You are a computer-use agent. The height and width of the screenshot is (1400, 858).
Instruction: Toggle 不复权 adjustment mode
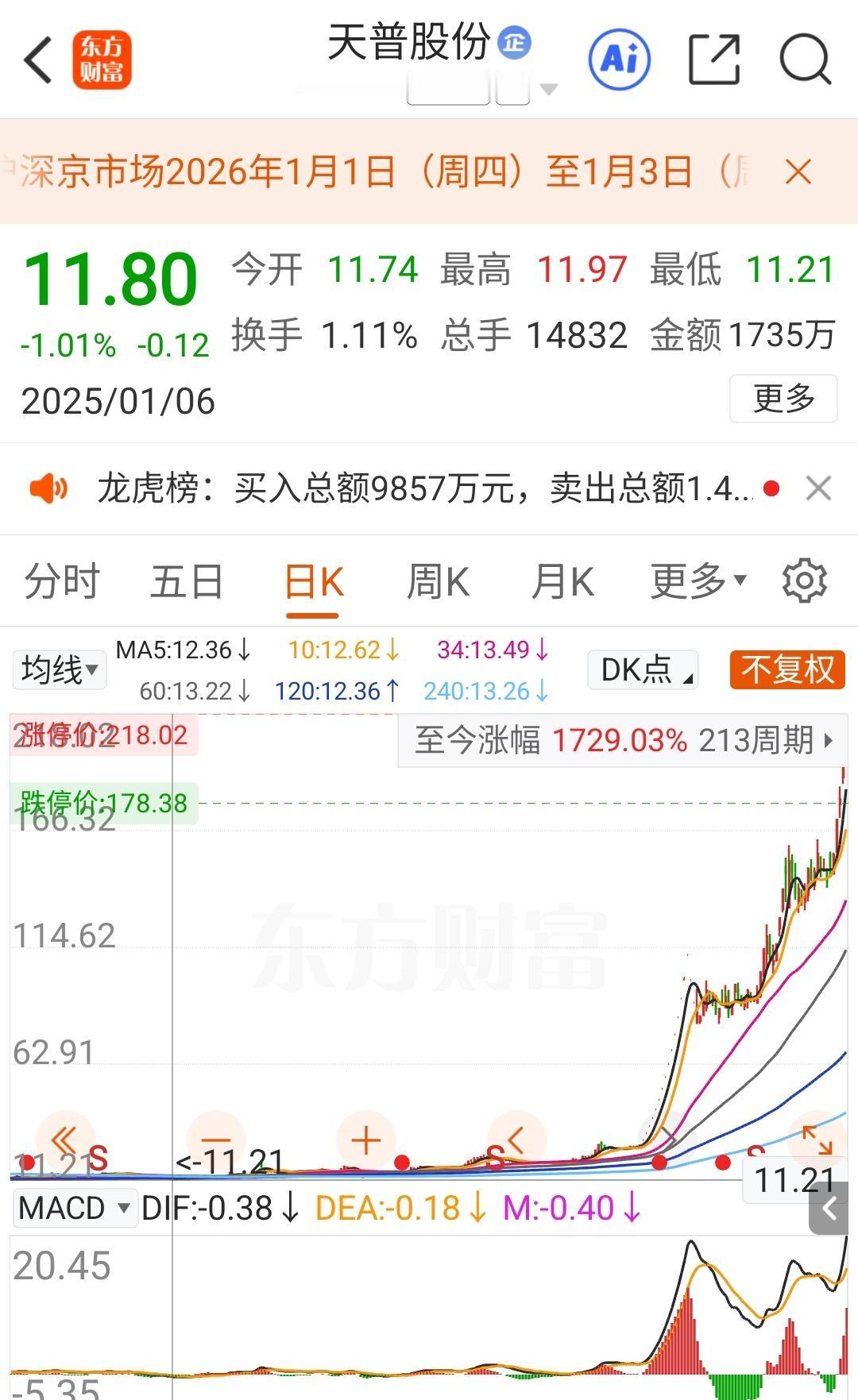pyautogui.click(x=786, y=669)
